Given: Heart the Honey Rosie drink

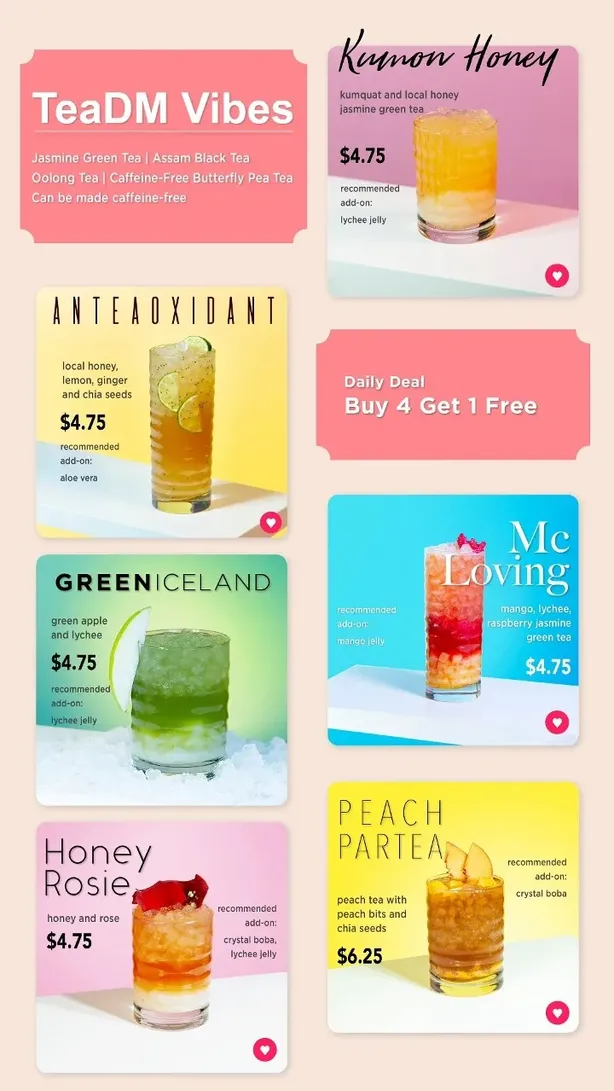Looking at the screenshot, I should click(x=265, y=1049).
